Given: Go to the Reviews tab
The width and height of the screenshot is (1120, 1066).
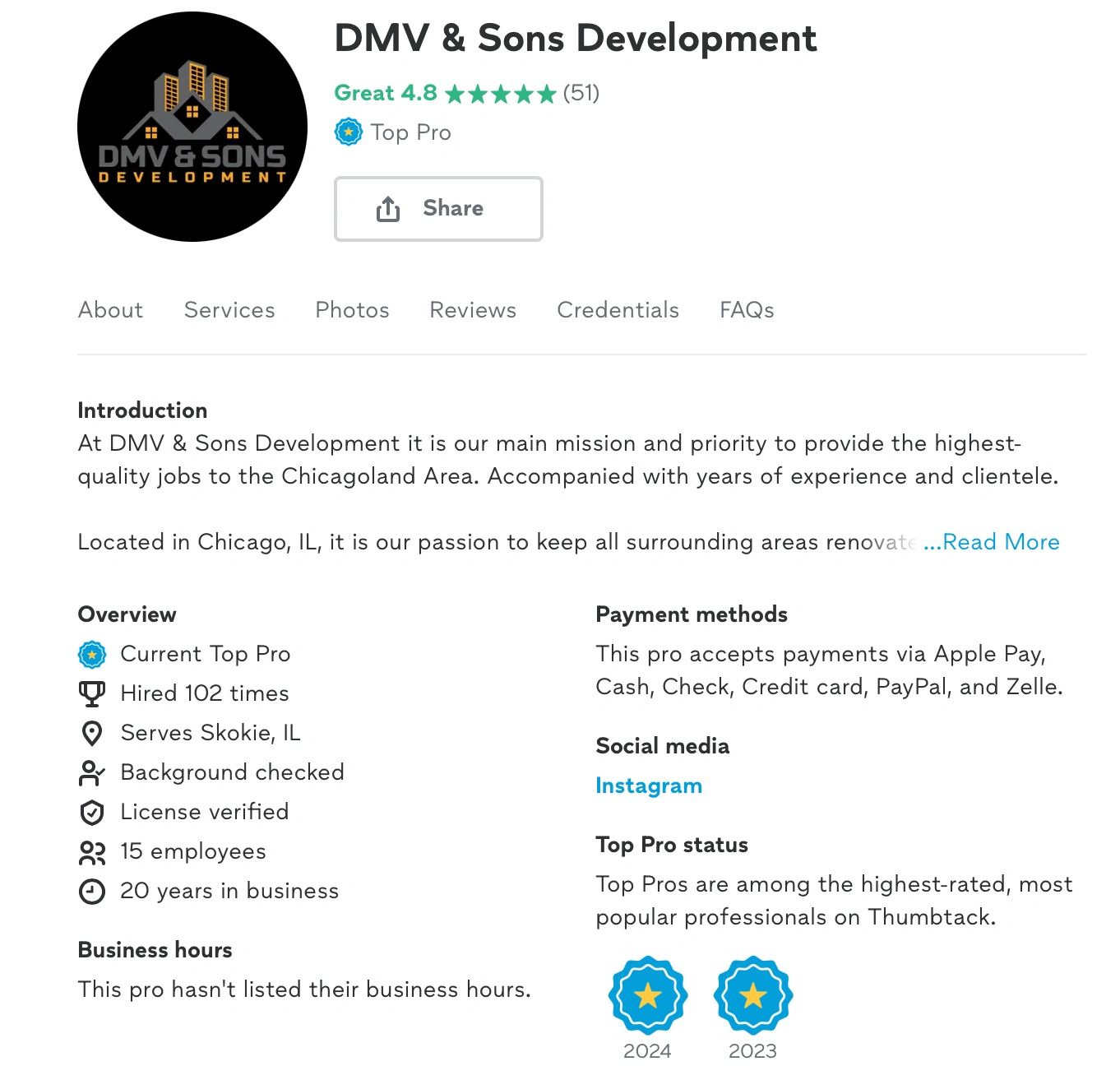Looking at the screenshot, I should pos(473,310).
